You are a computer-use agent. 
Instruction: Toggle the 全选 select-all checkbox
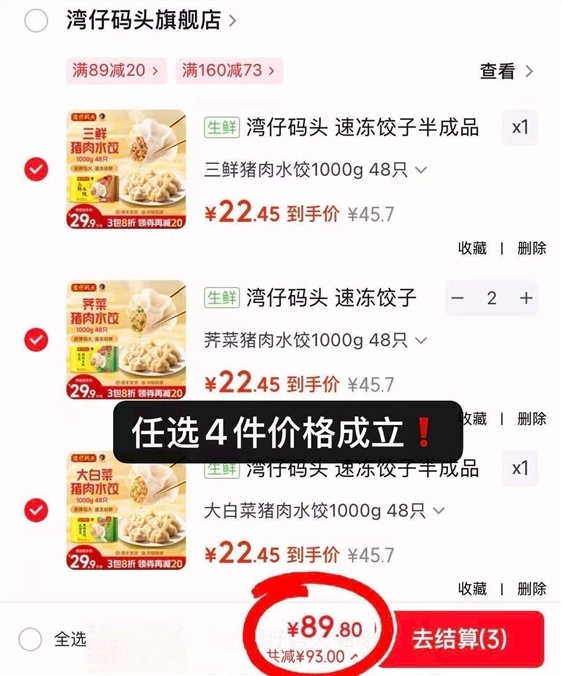30,639
